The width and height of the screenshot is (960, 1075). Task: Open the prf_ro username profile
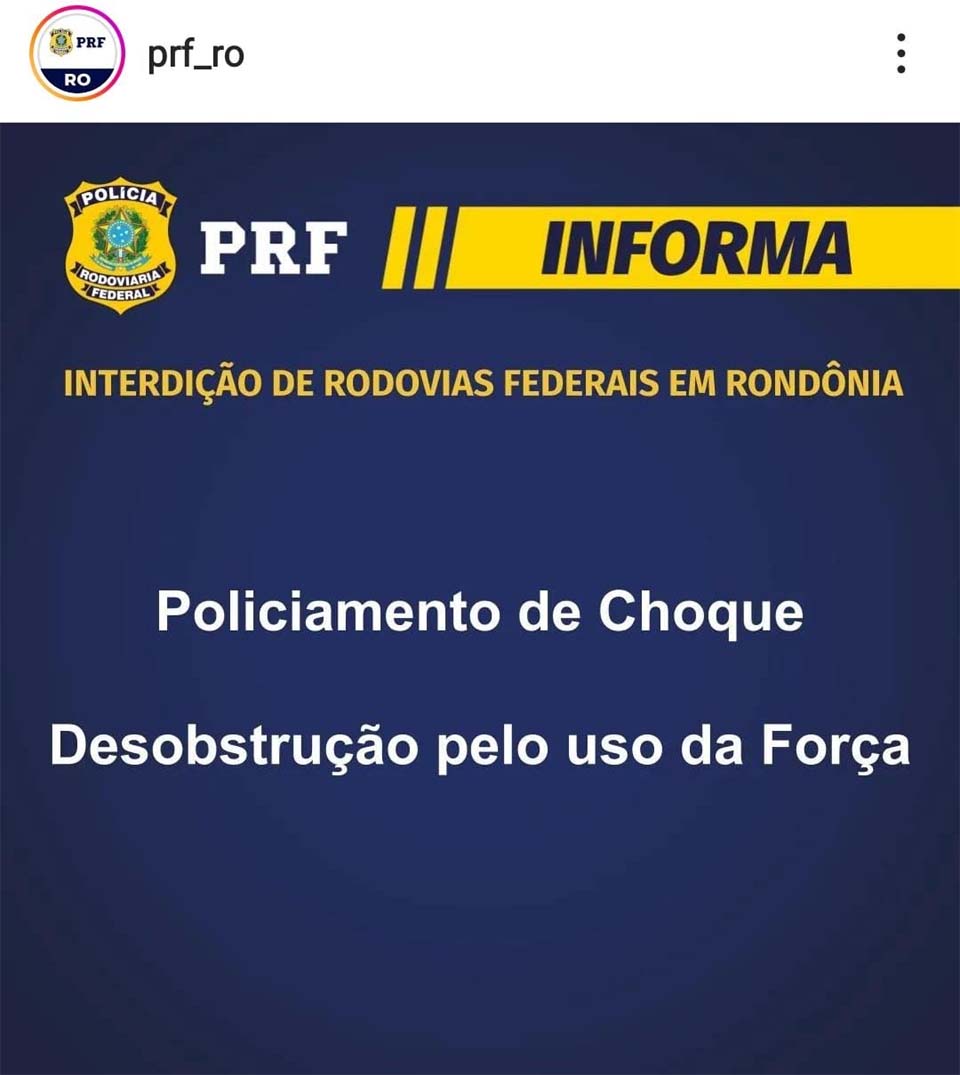tap(196, 54)
